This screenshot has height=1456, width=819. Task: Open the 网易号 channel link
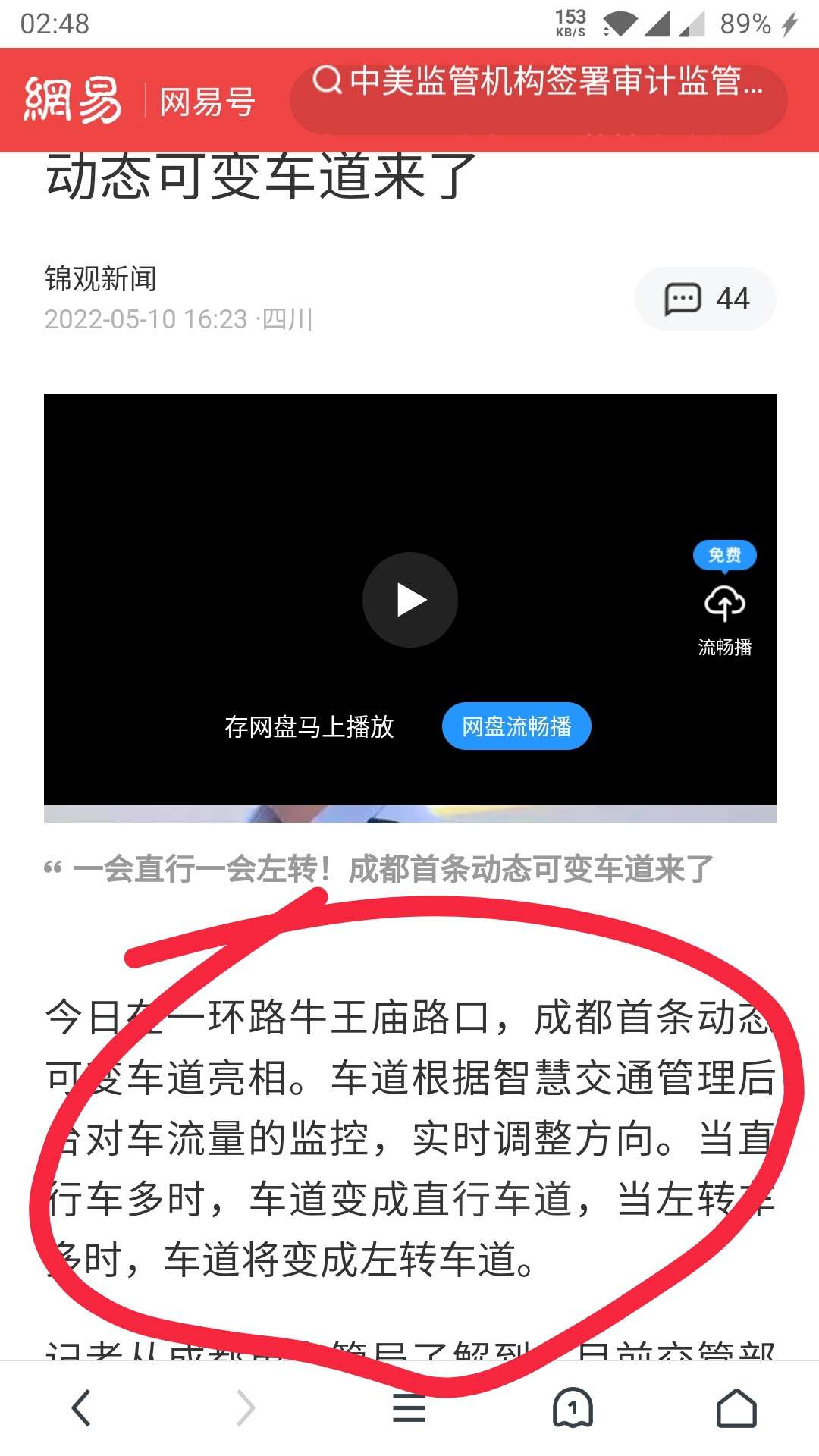point(206,101)
